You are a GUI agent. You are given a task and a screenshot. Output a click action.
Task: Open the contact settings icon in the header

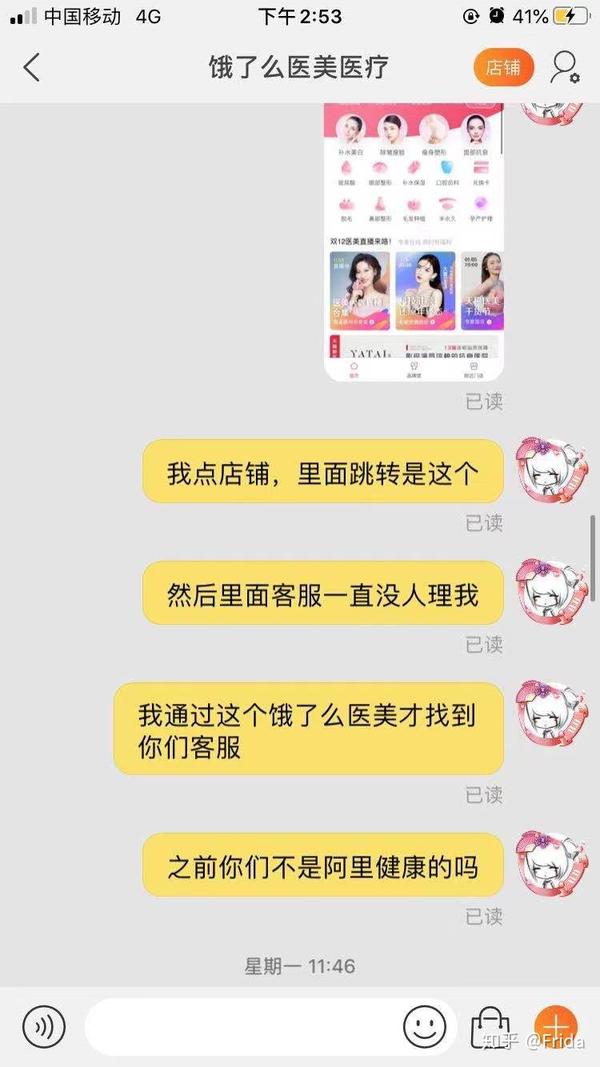(565, 68)
